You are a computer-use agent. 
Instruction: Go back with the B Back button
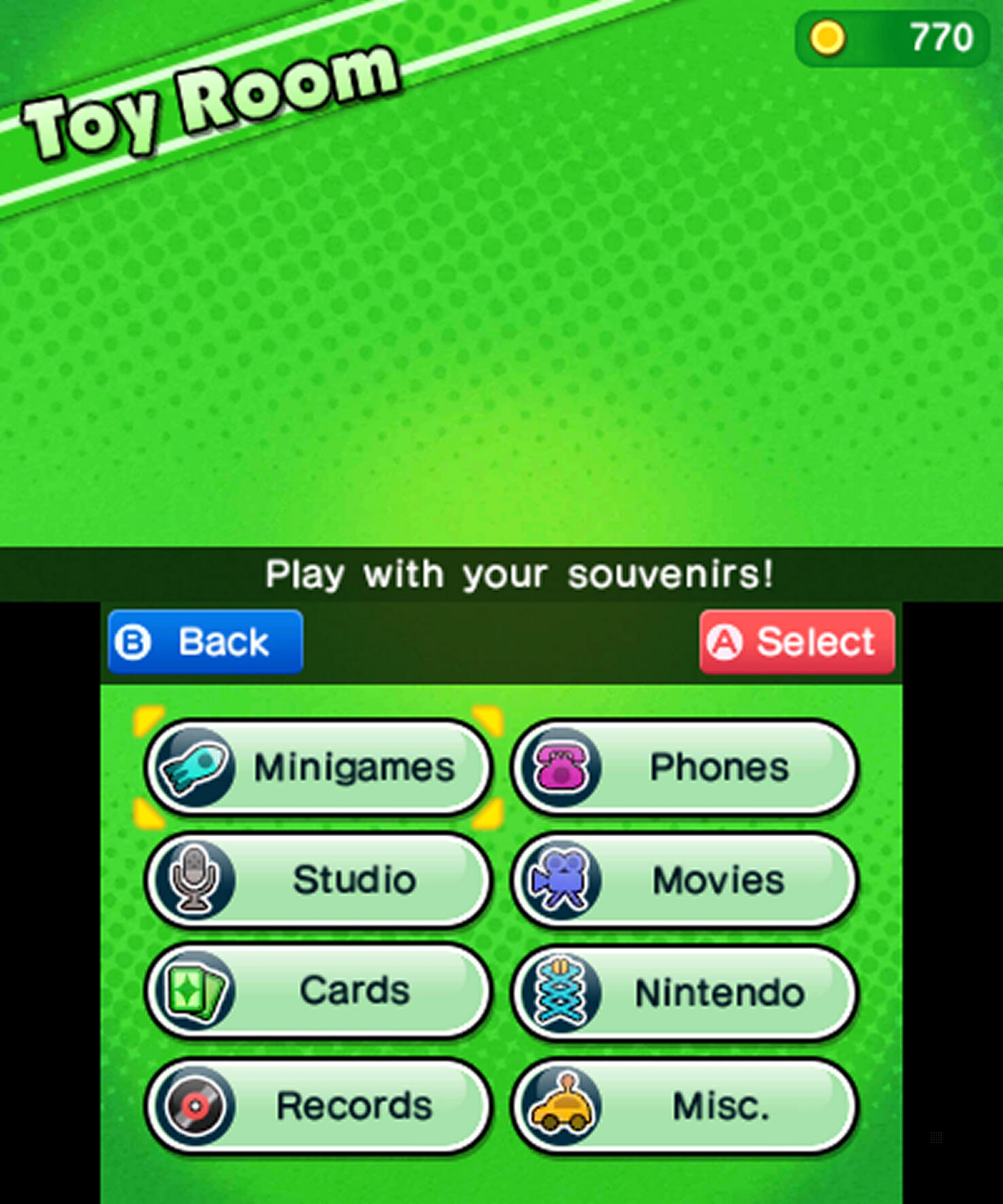pyautogui.click(x=205, y=642)
